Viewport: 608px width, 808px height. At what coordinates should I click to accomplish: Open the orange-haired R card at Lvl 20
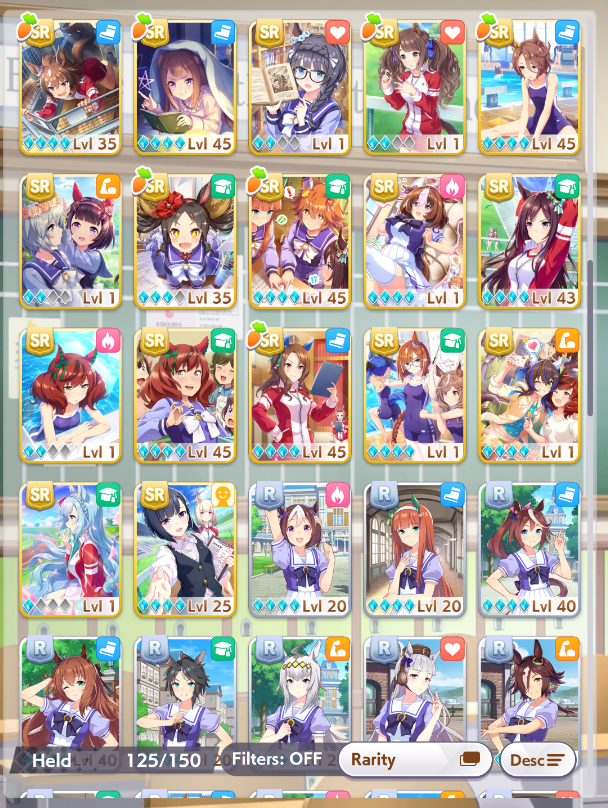(414, 549)
